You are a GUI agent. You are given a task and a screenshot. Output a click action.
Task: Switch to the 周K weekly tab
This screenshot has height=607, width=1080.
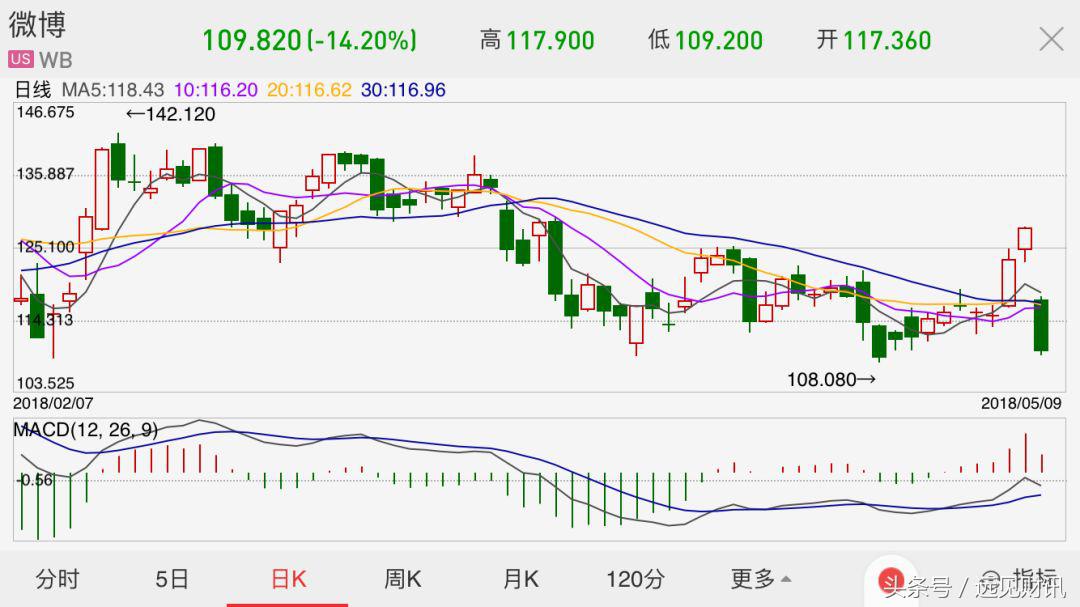pyautogui.click(x=403, y=579)
